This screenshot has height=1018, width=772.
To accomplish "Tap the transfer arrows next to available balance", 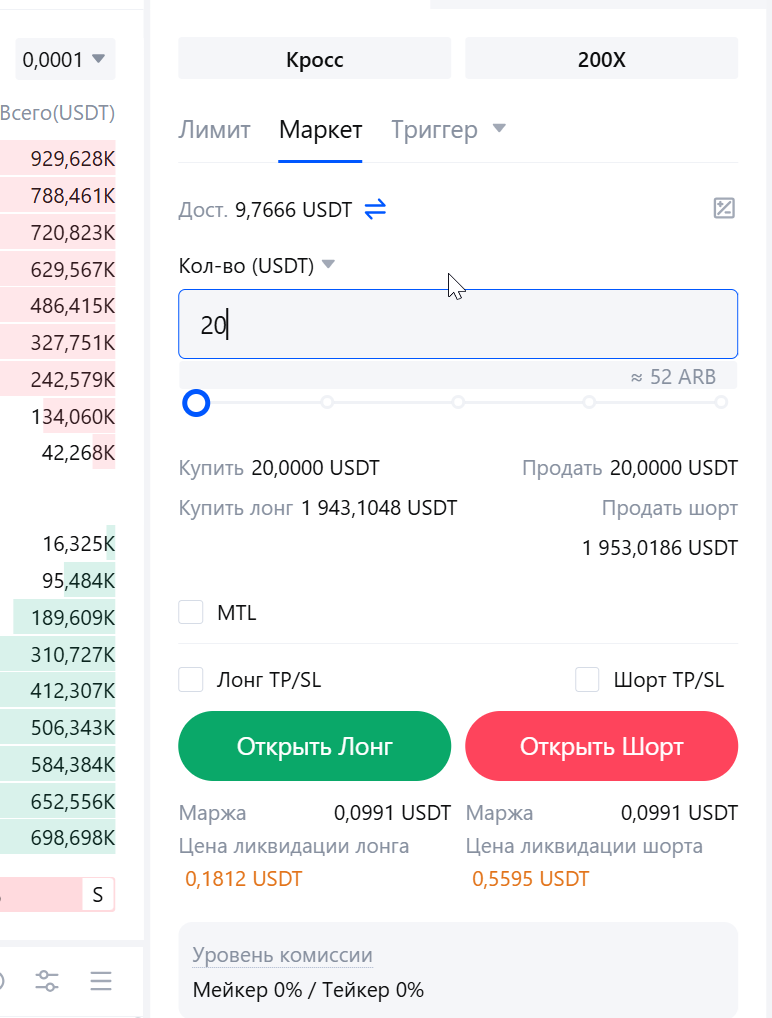I will click(375, 209).
